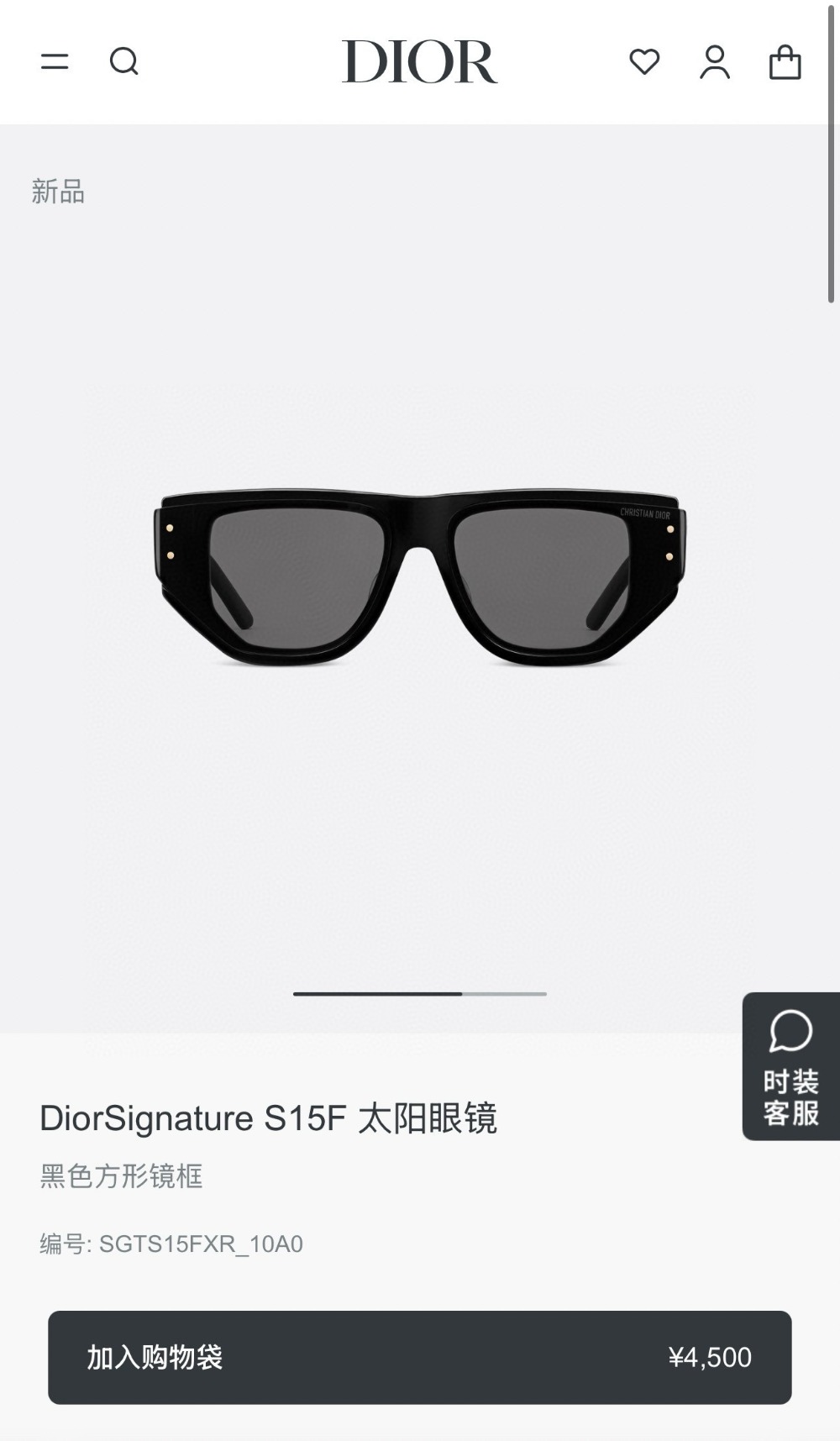View the wishlist heart

(644, 61)
